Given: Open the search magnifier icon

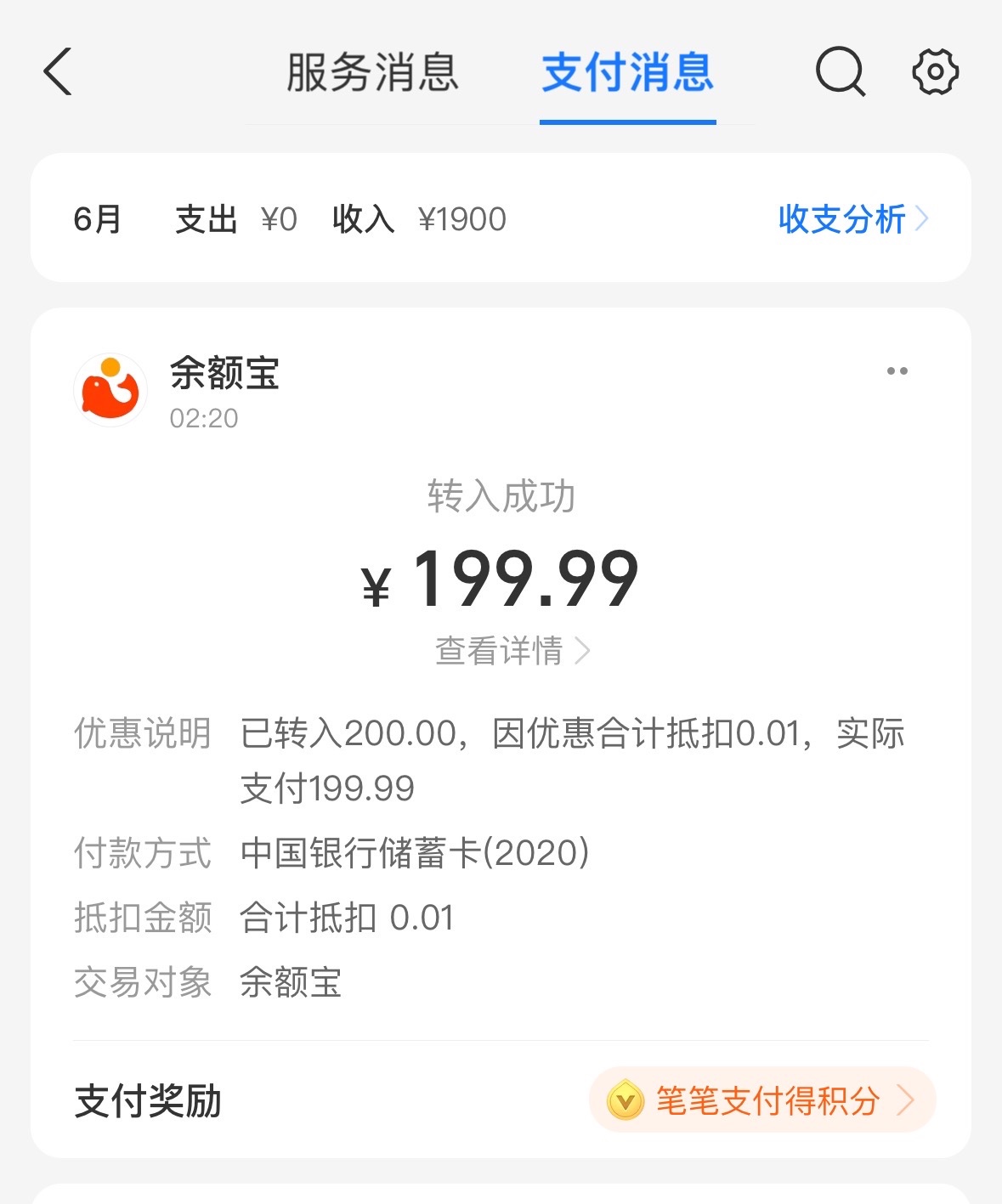Looking at the screenshot, I should pos(840,72).
